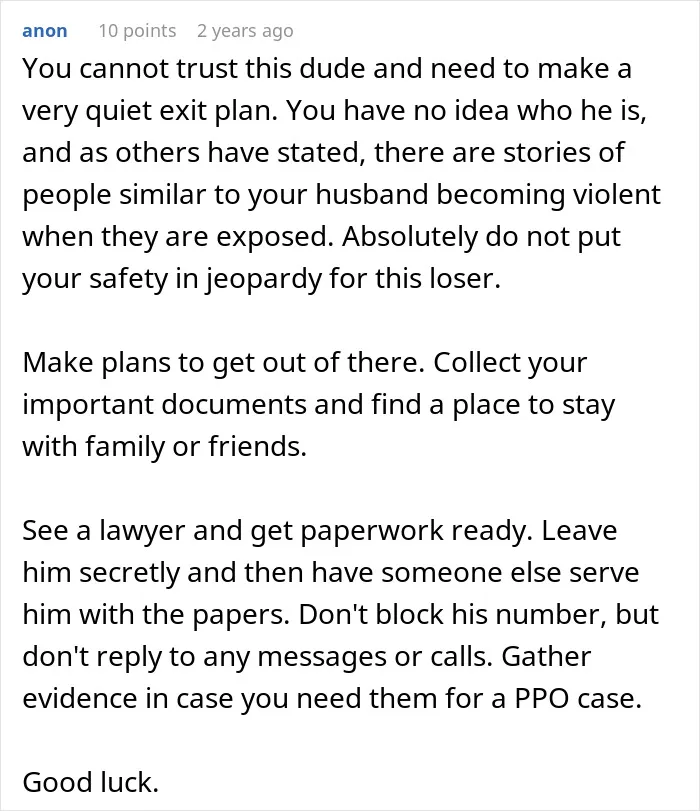Open the anon commenter's profile
The image size is (700, 811).
point(44,31)
